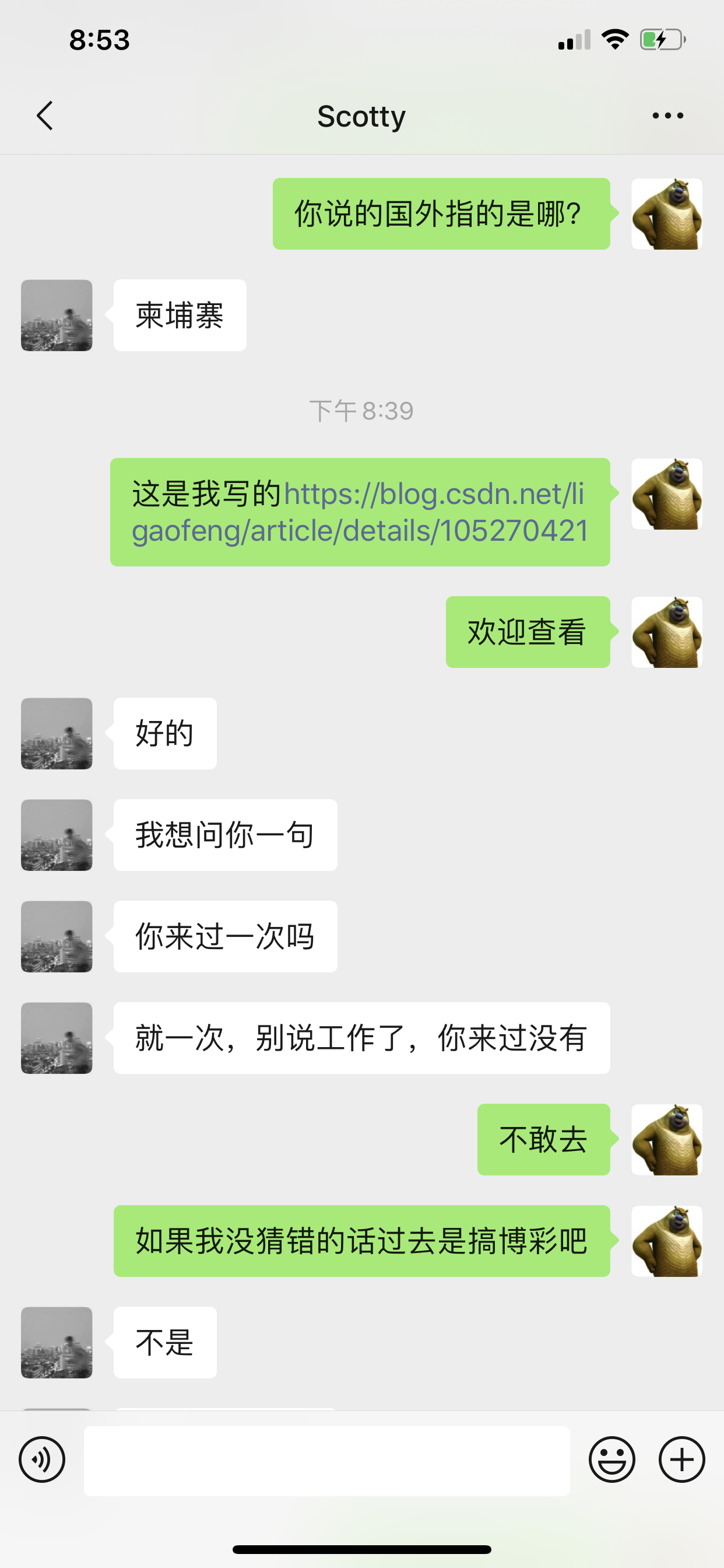724x1568 pixels.
Task: Switch to voice message input
Action: point(42,1459)
